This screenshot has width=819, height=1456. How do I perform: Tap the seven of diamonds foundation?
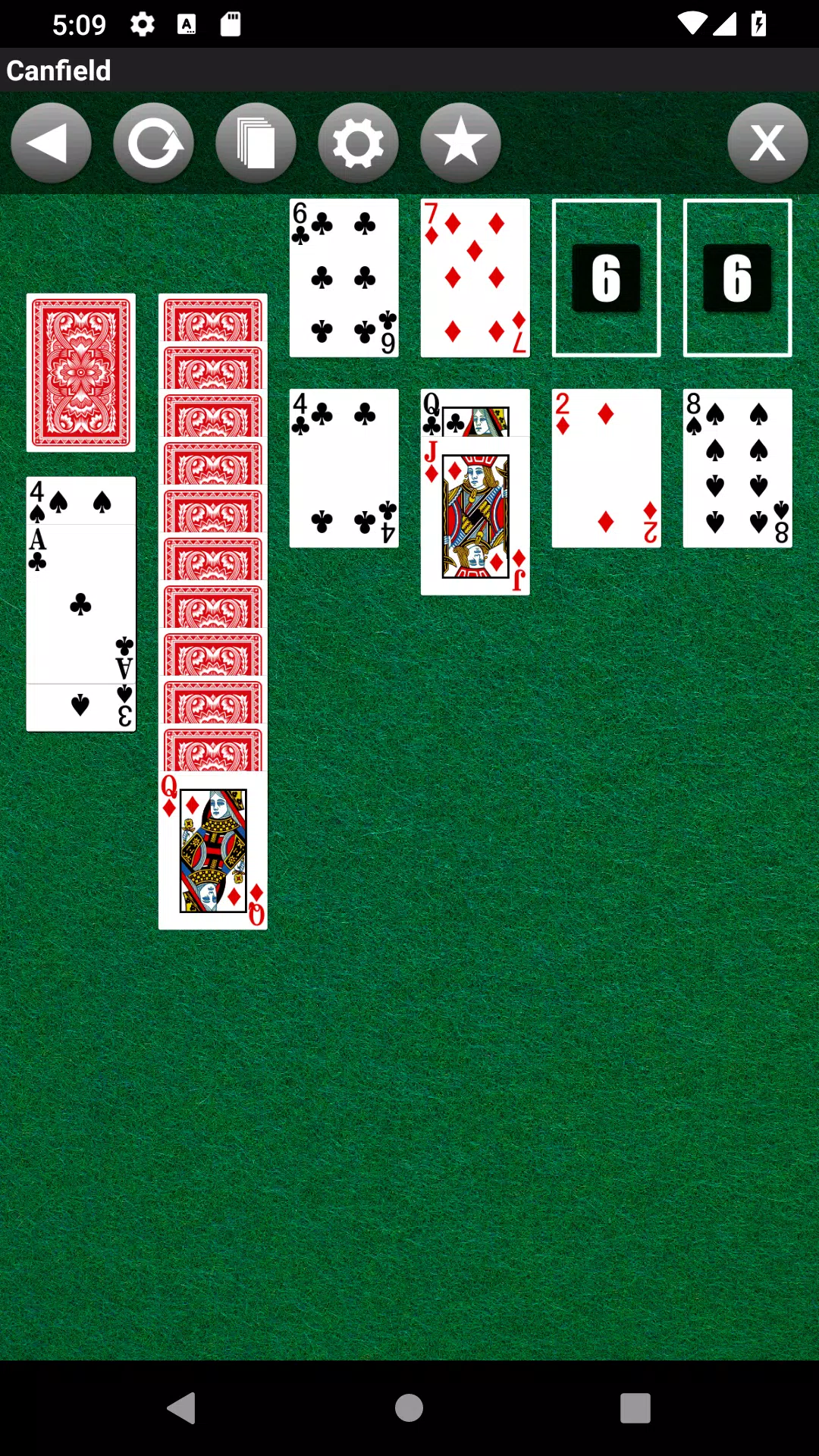point(475,278)
